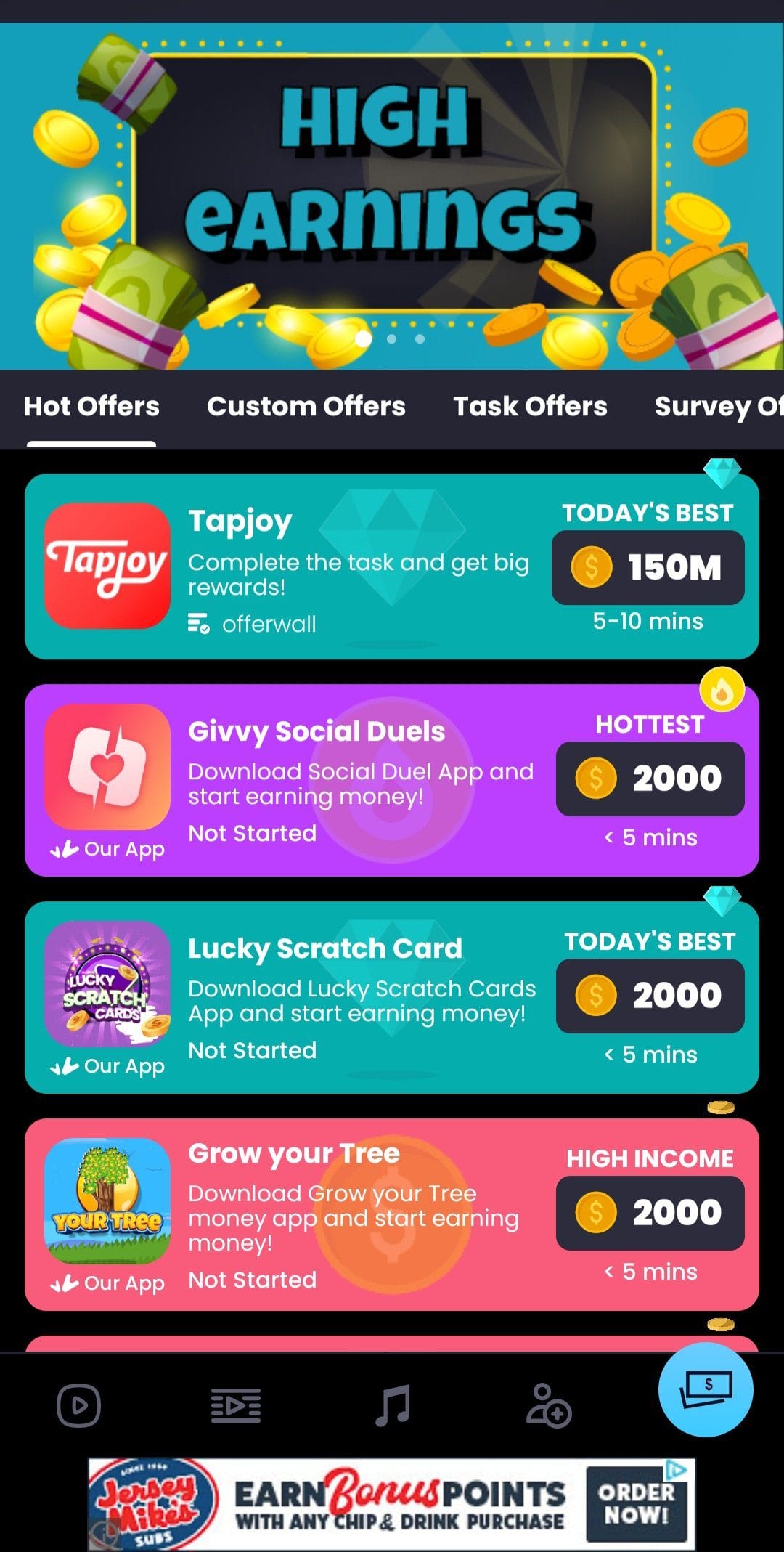784x1552 pixels.
Task: Open the Tapjoy offerwall card
Action: click(x=392, y=566)
